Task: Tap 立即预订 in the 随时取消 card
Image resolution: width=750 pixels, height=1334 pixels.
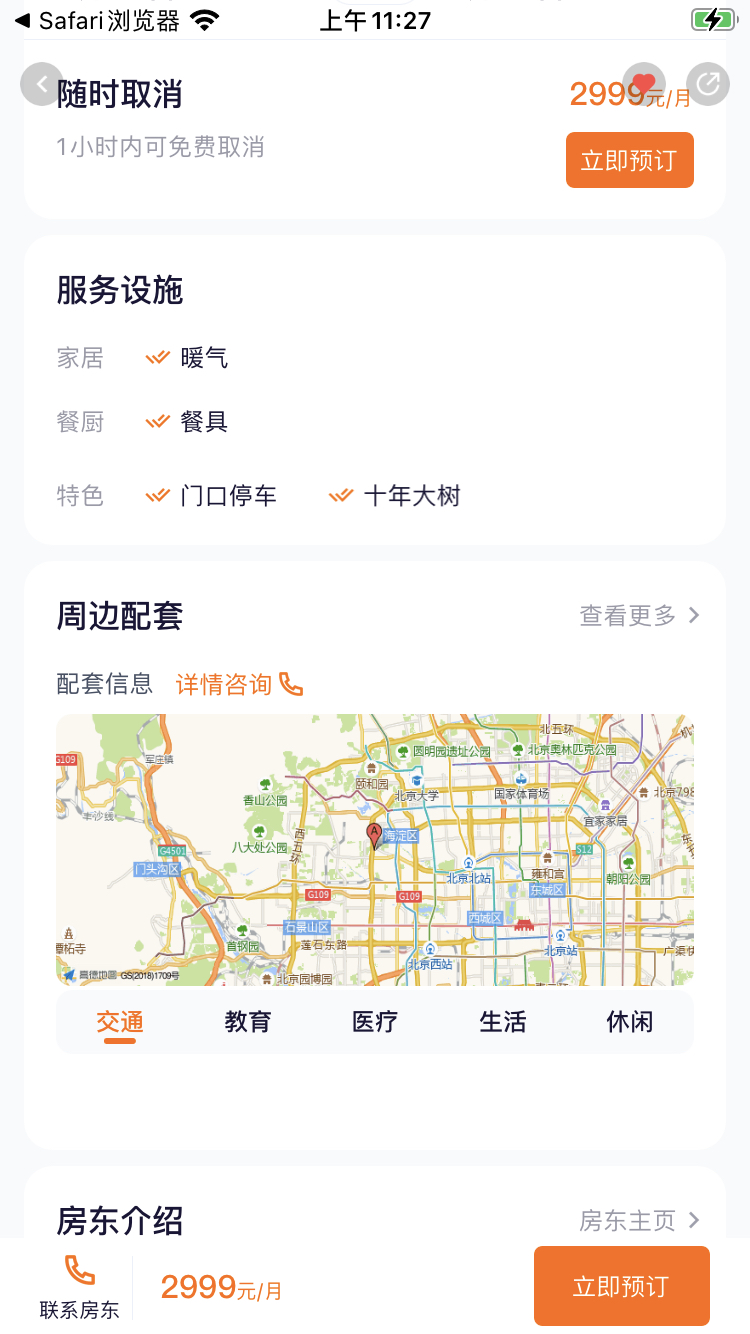Action: (x=629, y=160)
